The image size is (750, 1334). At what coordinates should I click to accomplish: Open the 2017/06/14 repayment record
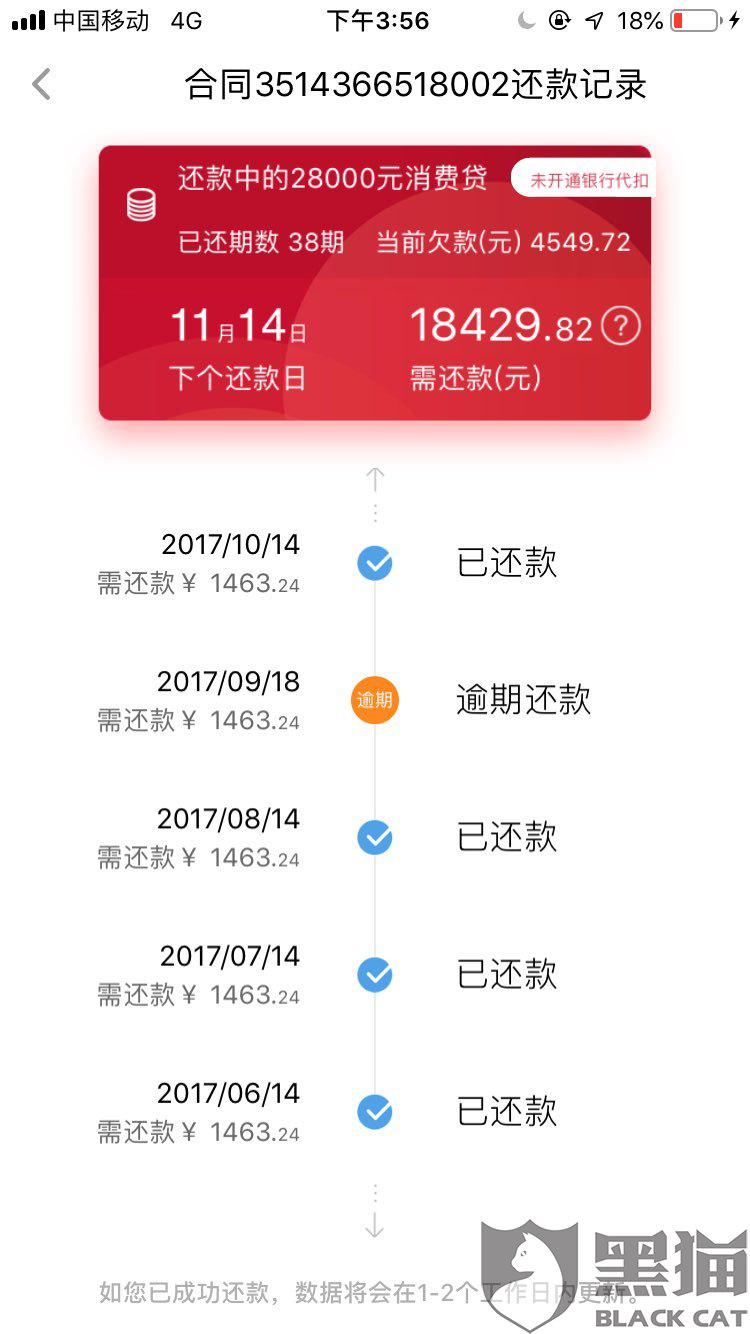[375, 1112]
